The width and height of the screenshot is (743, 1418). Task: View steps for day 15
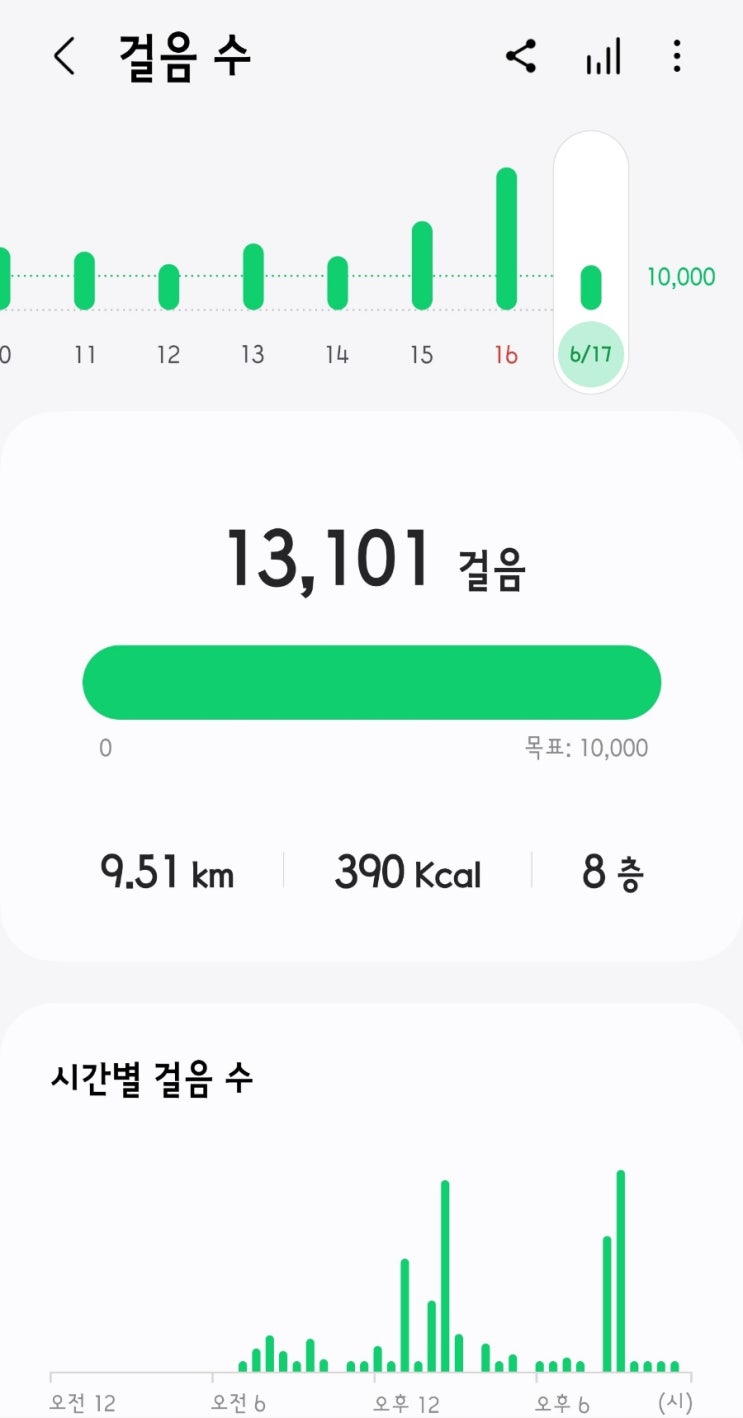click(x=422, y=266)
